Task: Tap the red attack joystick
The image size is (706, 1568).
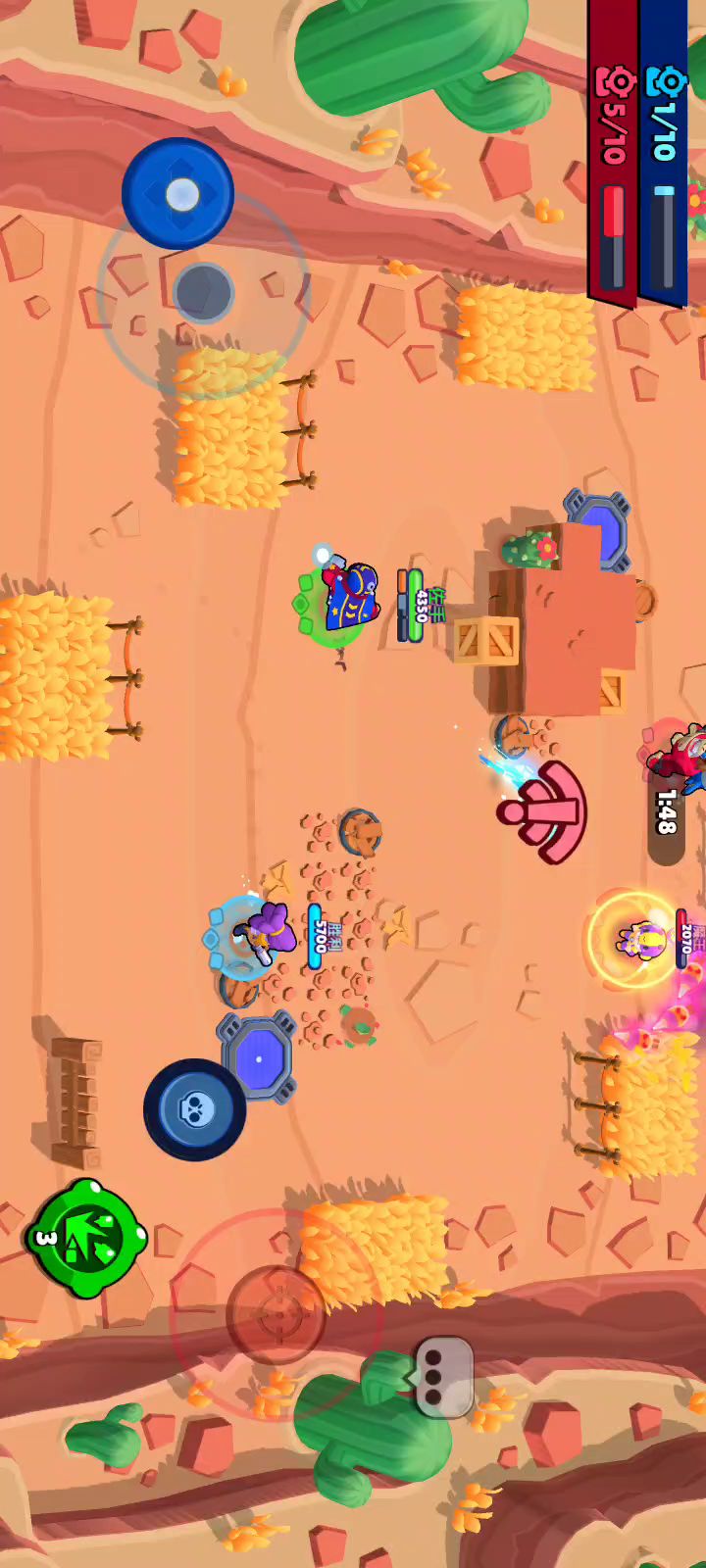Action: [x=276, y=1314]
